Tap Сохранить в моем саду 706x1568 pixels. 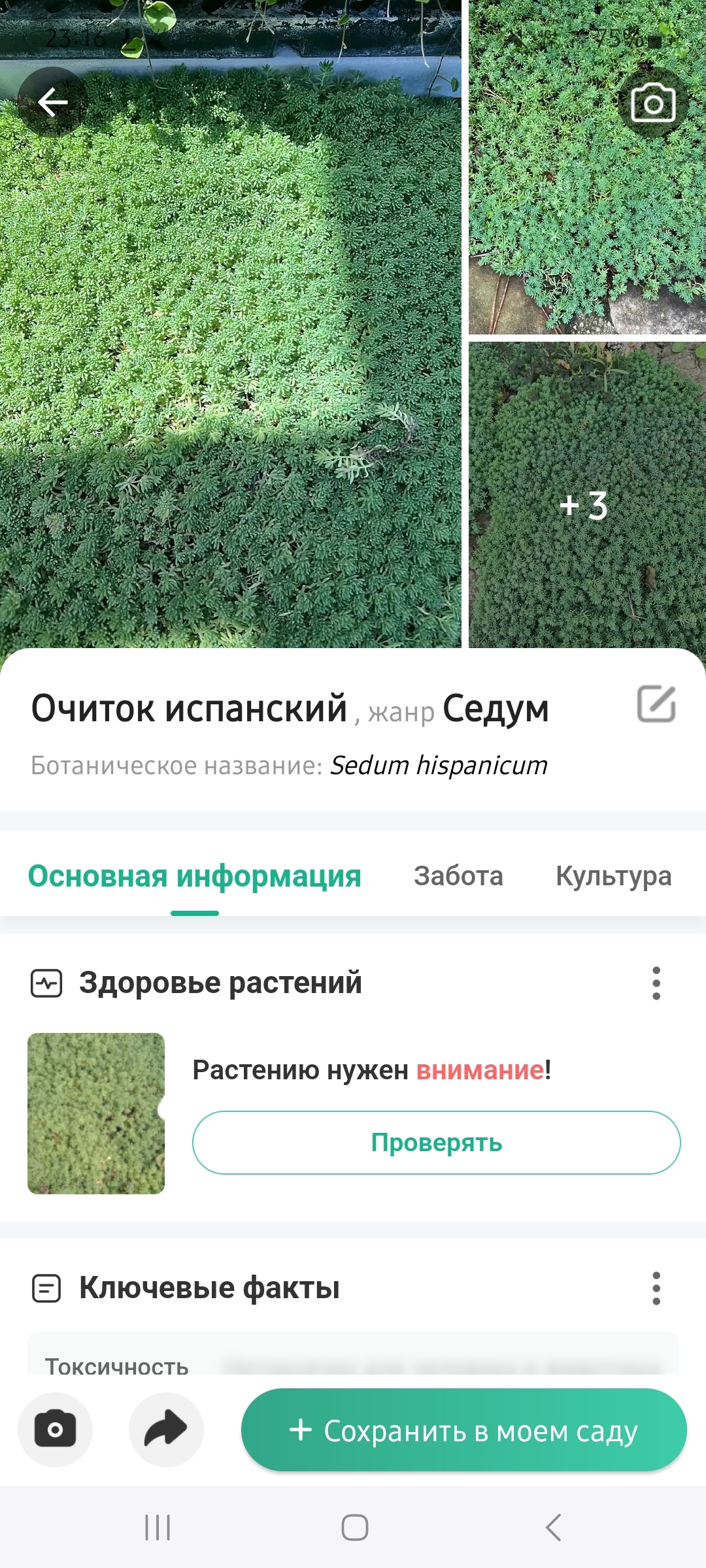coord(463,1430)
